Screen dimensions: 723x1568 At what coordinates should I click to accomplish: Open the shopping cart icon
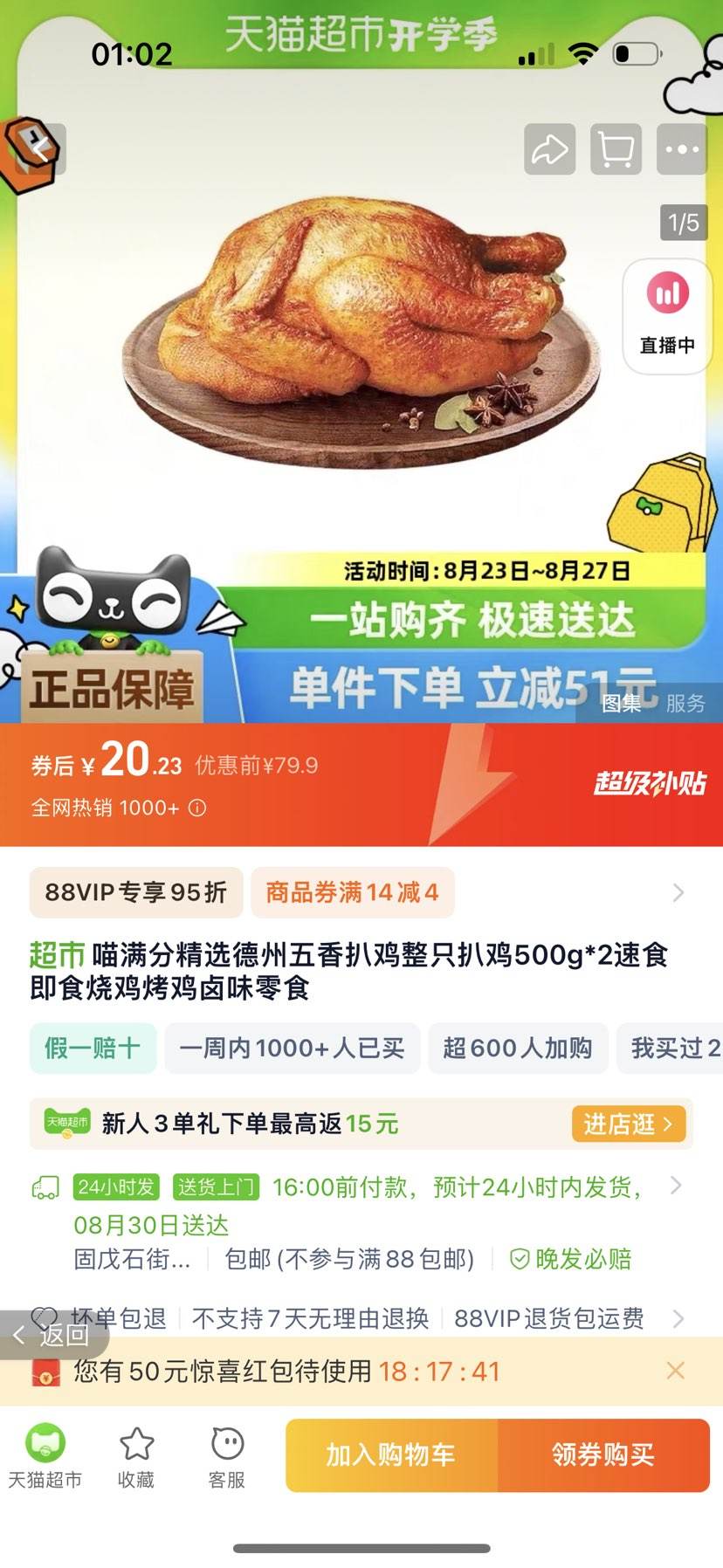(x=615, y=149)
